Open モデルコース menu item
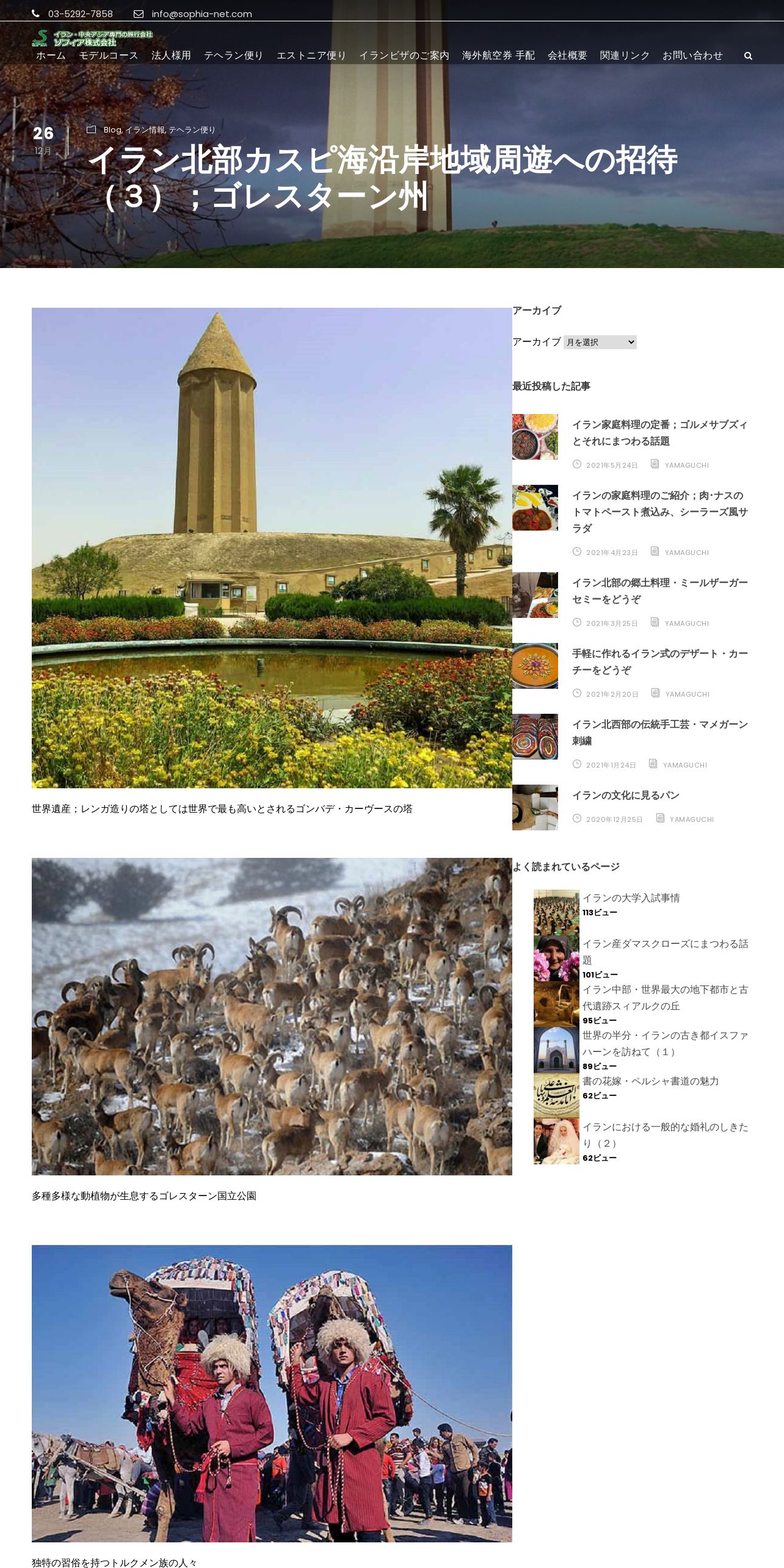The image size is (784, 1568). coord(109,56)
